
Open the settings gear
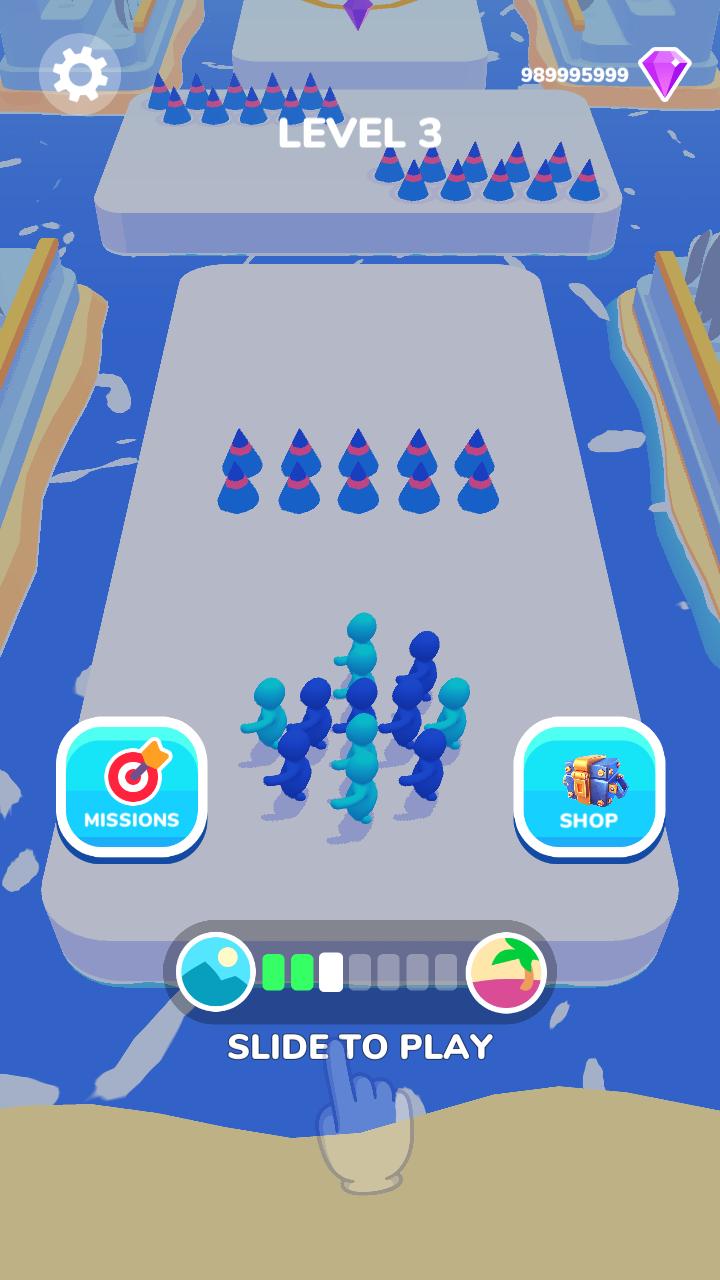coord(80,74)
